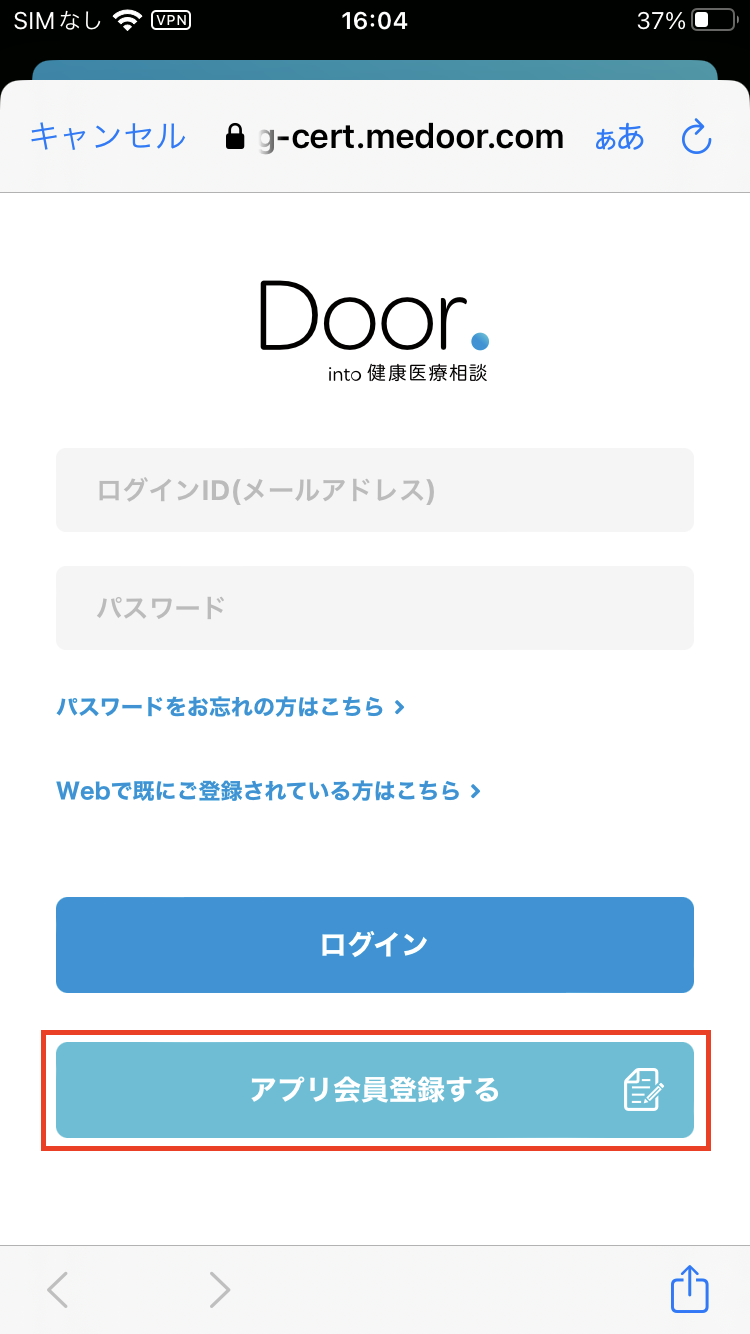Tap the ログインID email address input field
This screenshot has width=750, height=1334.
[374, 490]
